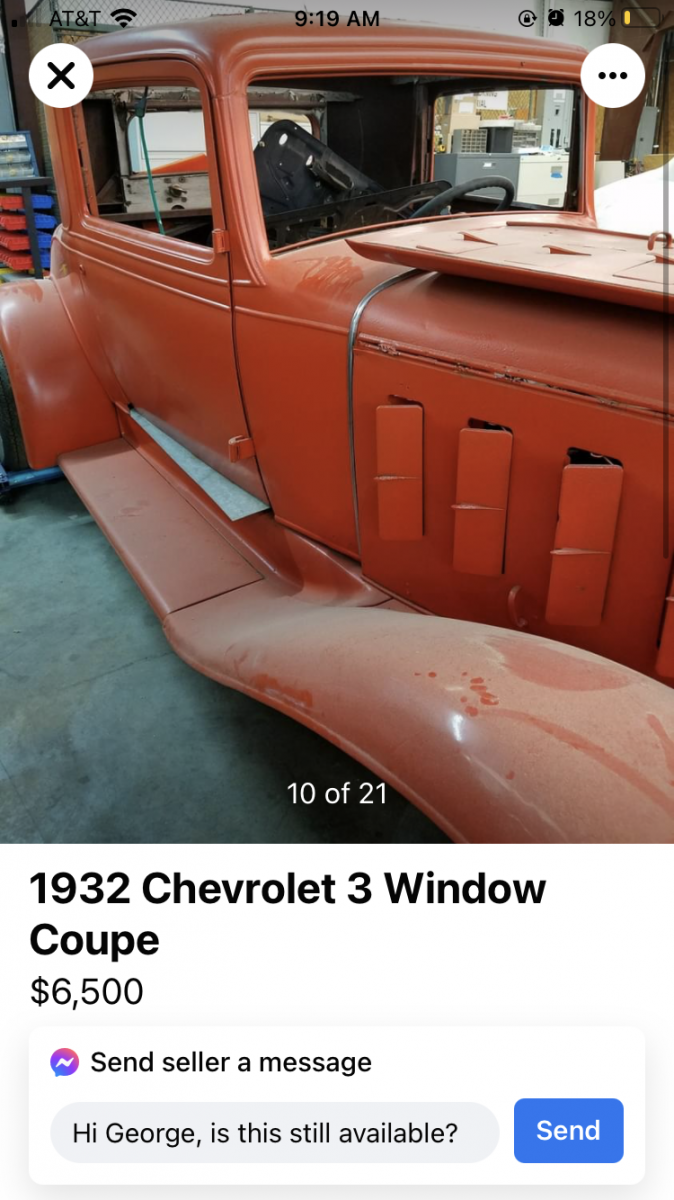
Task: Edit the 'Hi George' message field
Action: click(274, 1133)
